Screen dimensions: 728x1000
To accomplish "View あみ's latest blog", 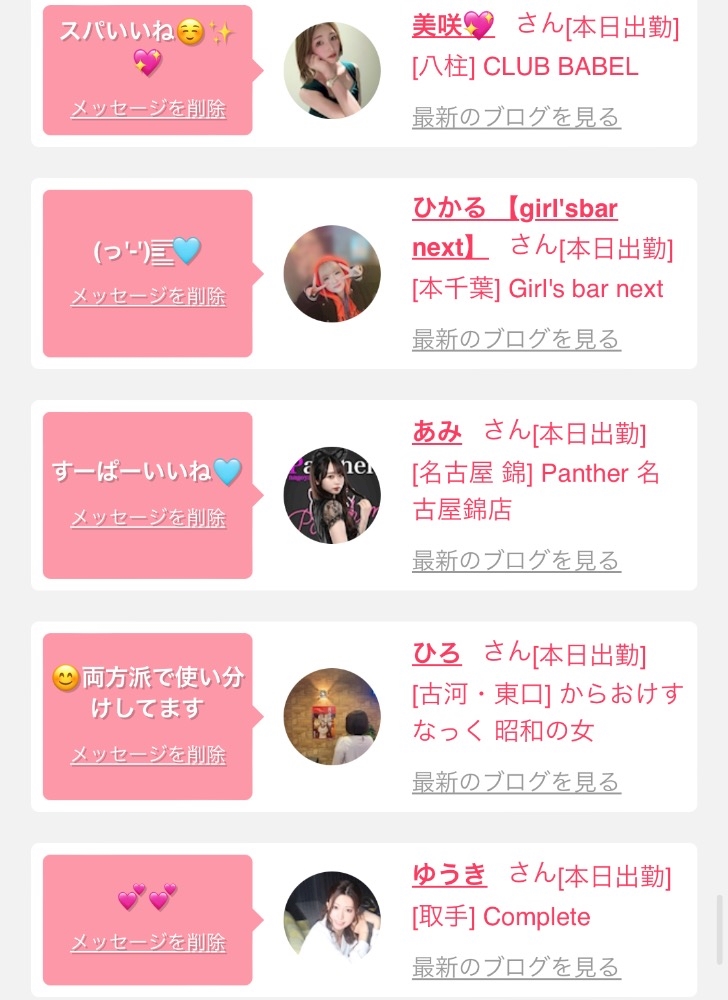I will [516, 560].
